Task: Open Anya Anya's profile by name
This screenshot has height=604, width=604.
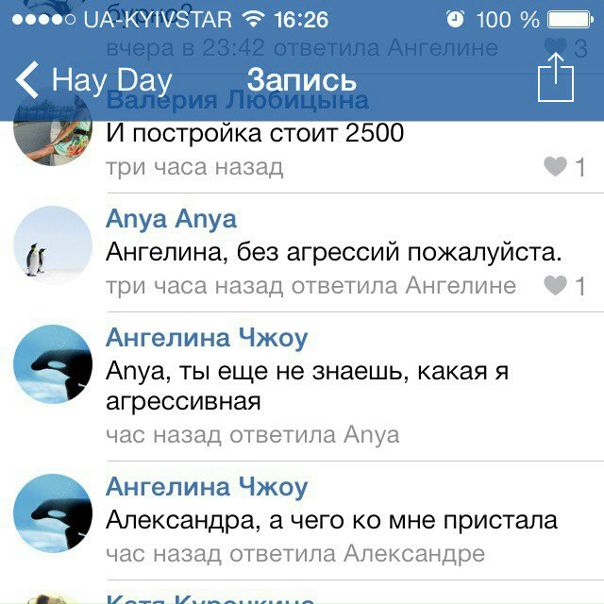Action: 171,220
